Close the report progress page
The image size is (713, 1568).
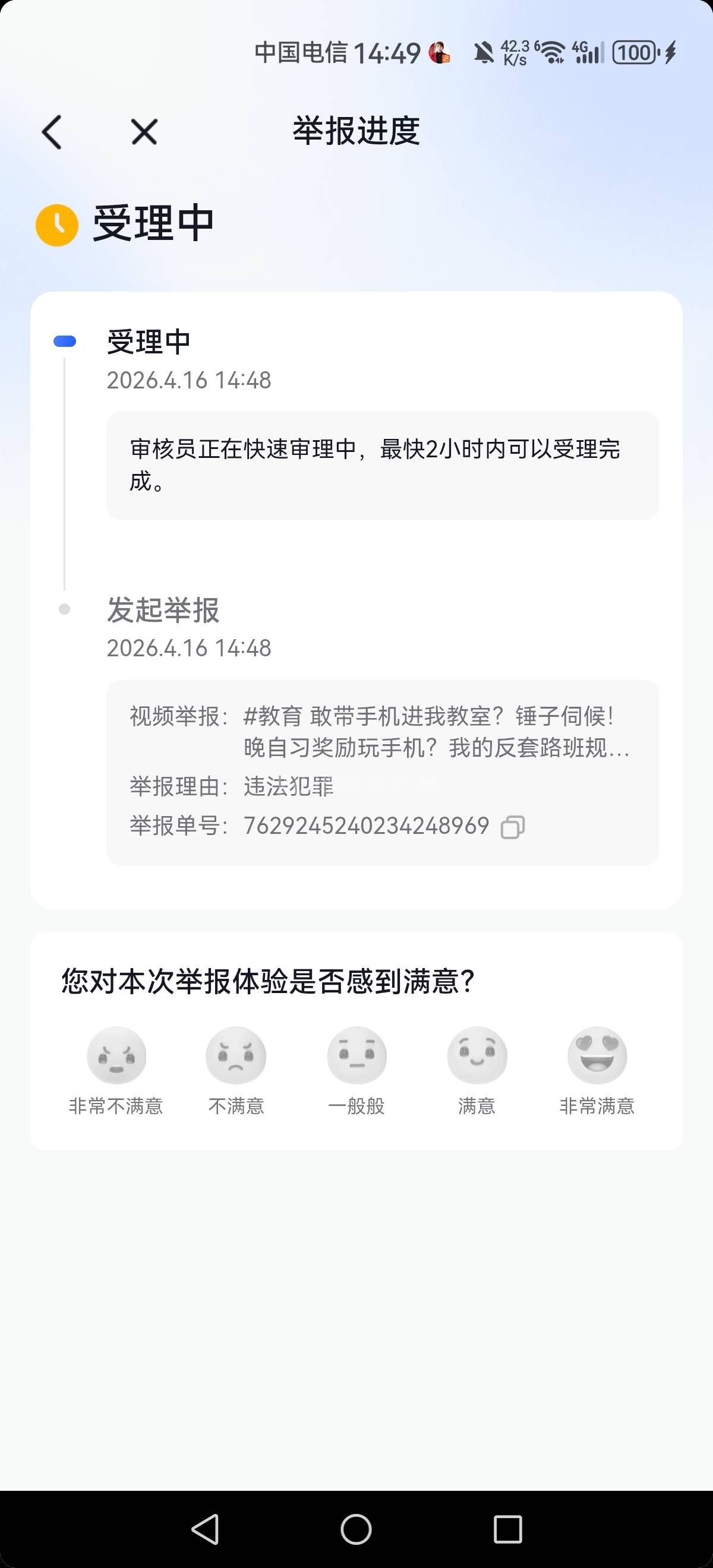(x=144, y=132)
